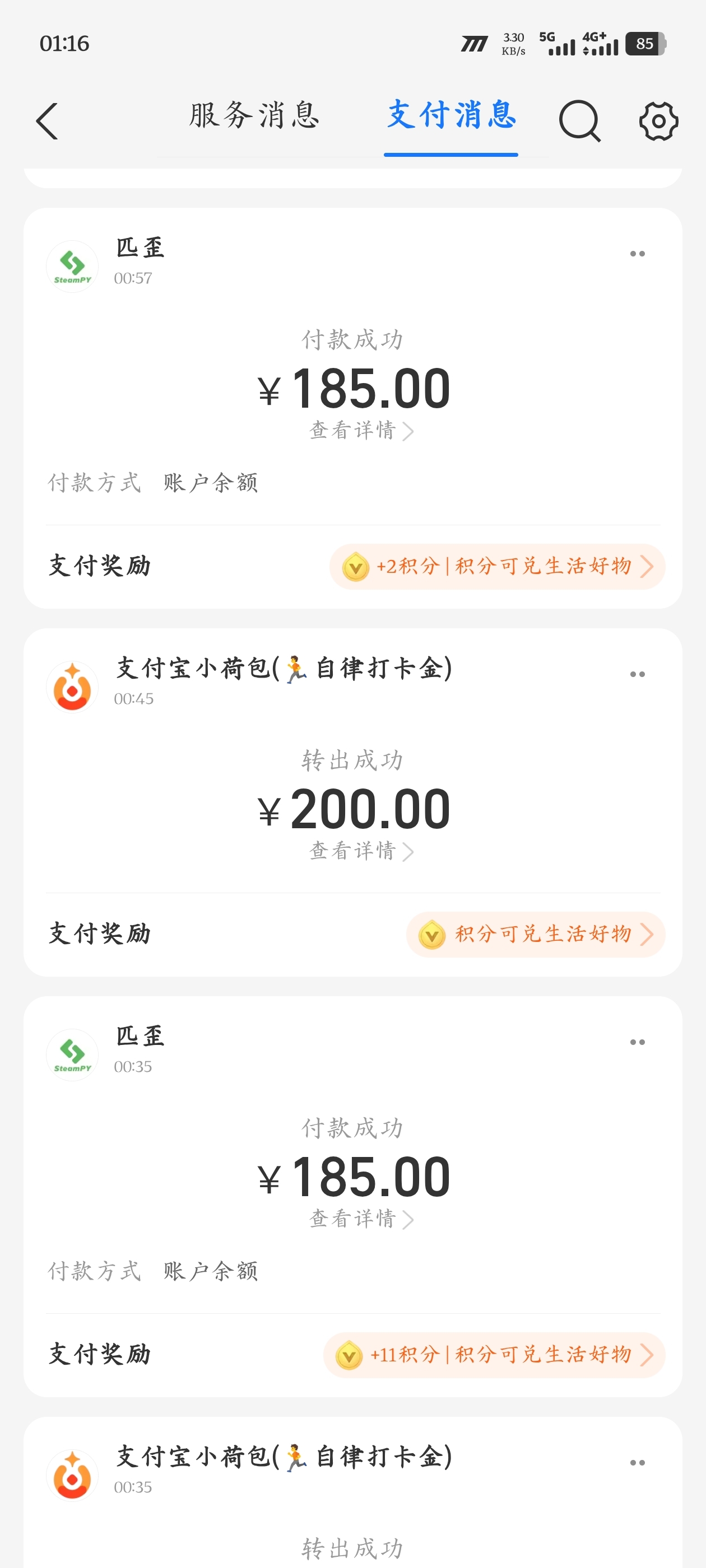Switch to the 服务消息 tab

254,116
